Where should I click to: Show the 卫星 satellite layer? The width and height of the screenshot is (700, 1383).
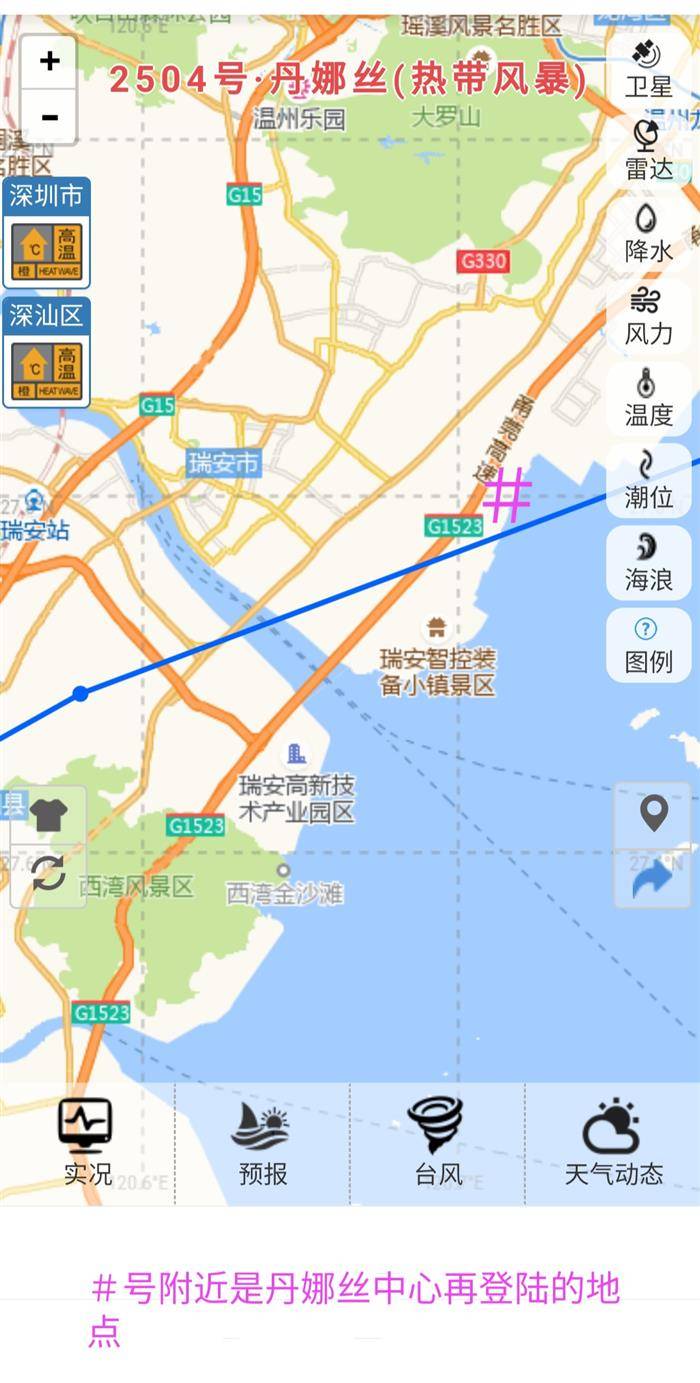(648, 68)
